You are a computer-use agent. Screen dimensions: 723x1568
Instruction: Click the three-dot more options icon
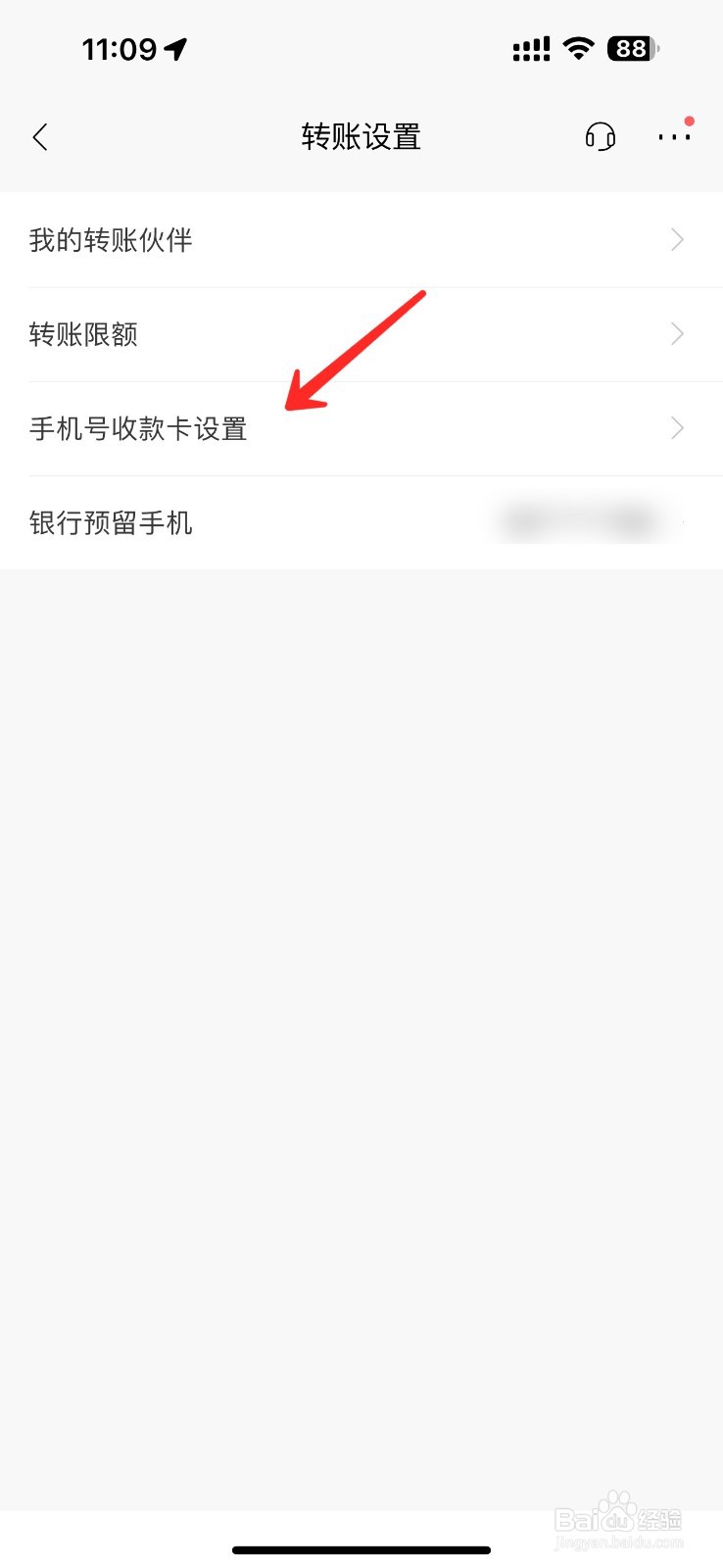(674, 137)
